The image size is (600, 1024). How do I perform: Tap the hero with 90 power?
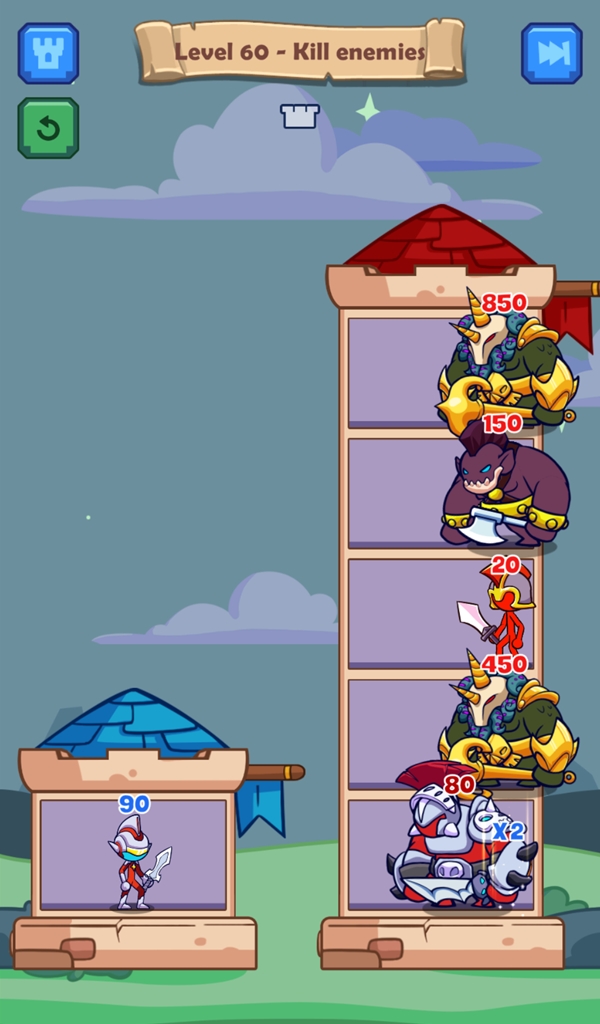pyautogui.click(x=135, y=862)
